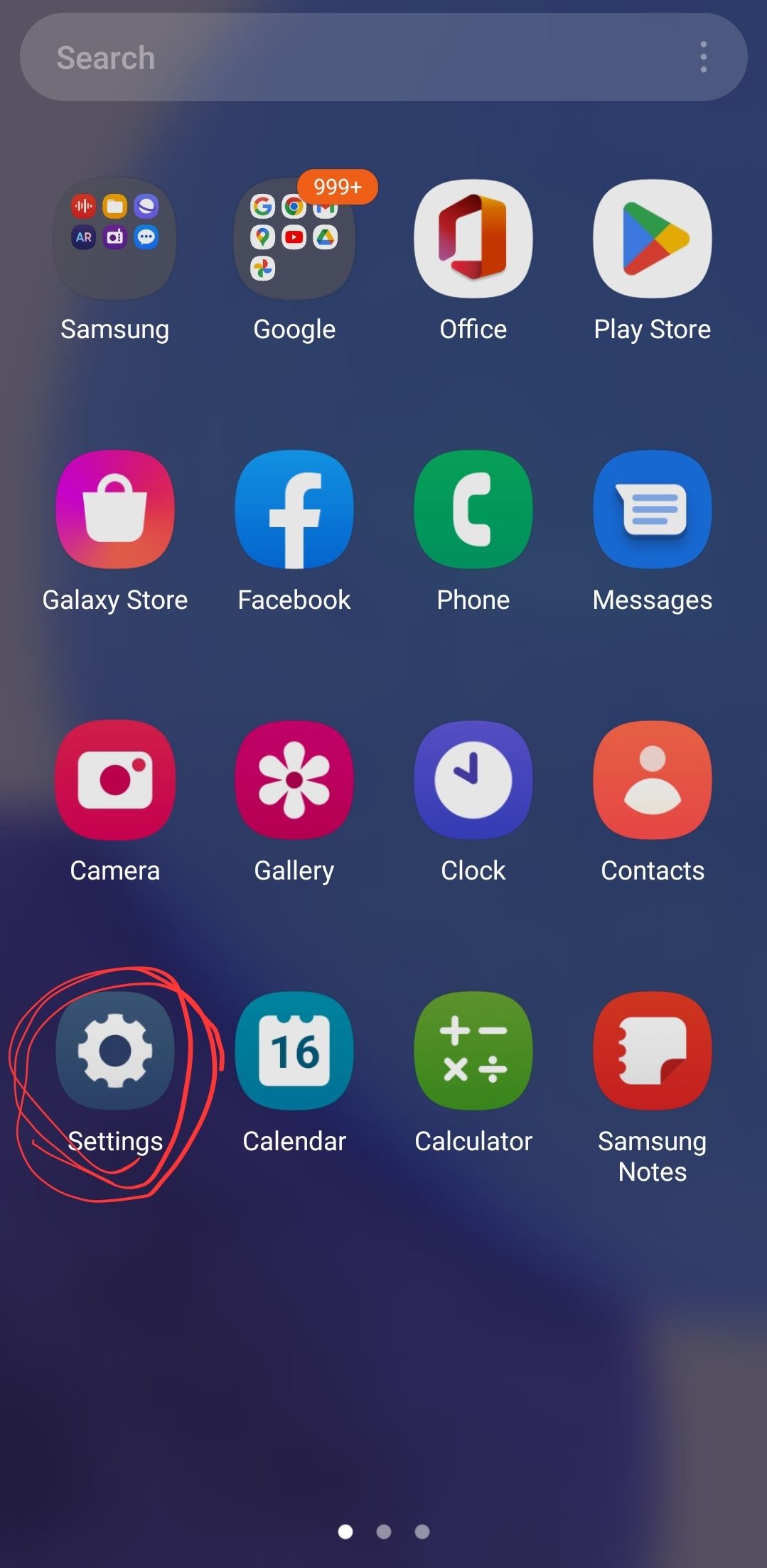Open the Samsung apps folder
767x1568 pixels.
[115, 238]
